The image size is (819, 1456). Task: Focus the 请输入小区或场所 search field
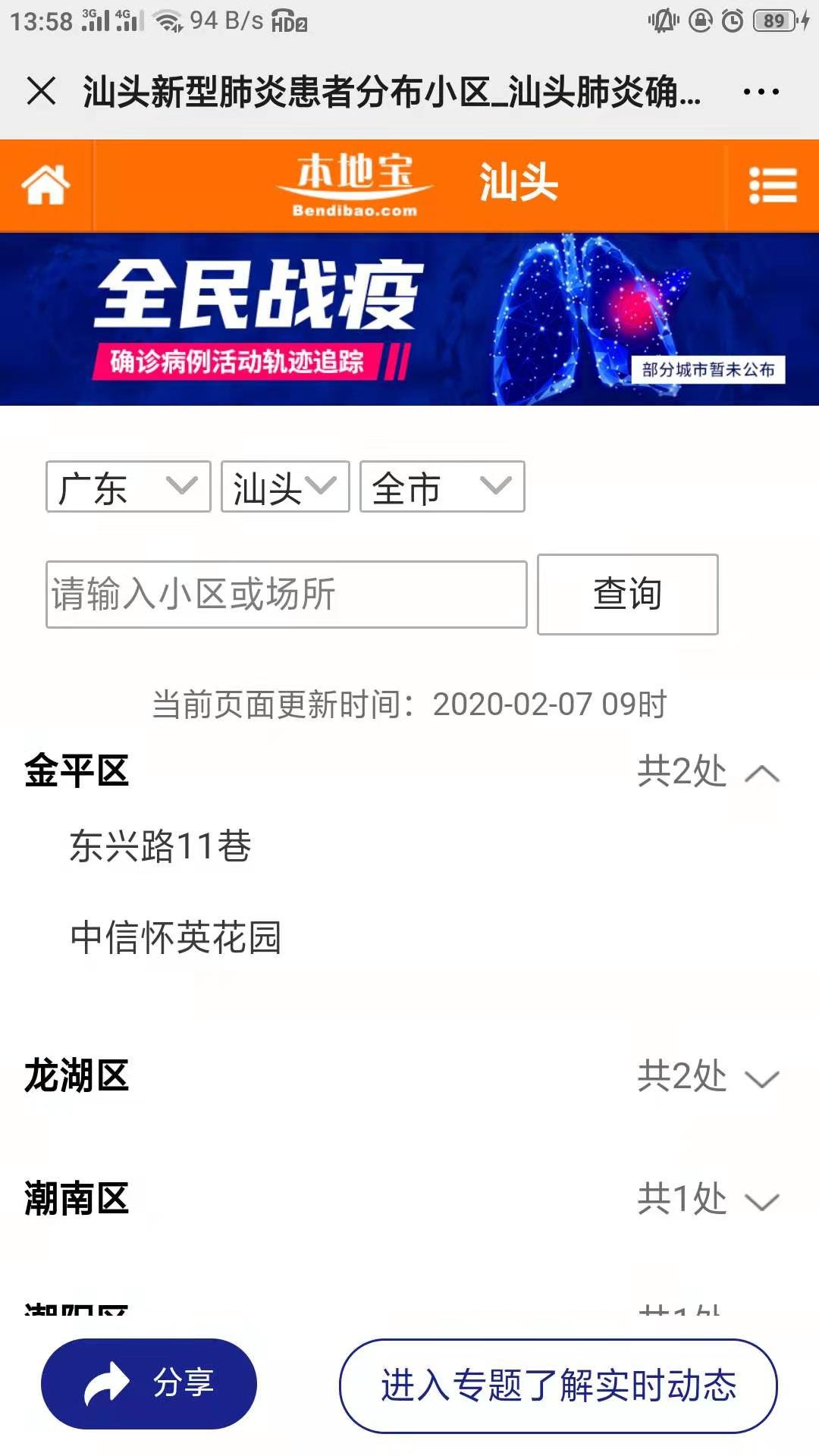(x=286, y=595)
